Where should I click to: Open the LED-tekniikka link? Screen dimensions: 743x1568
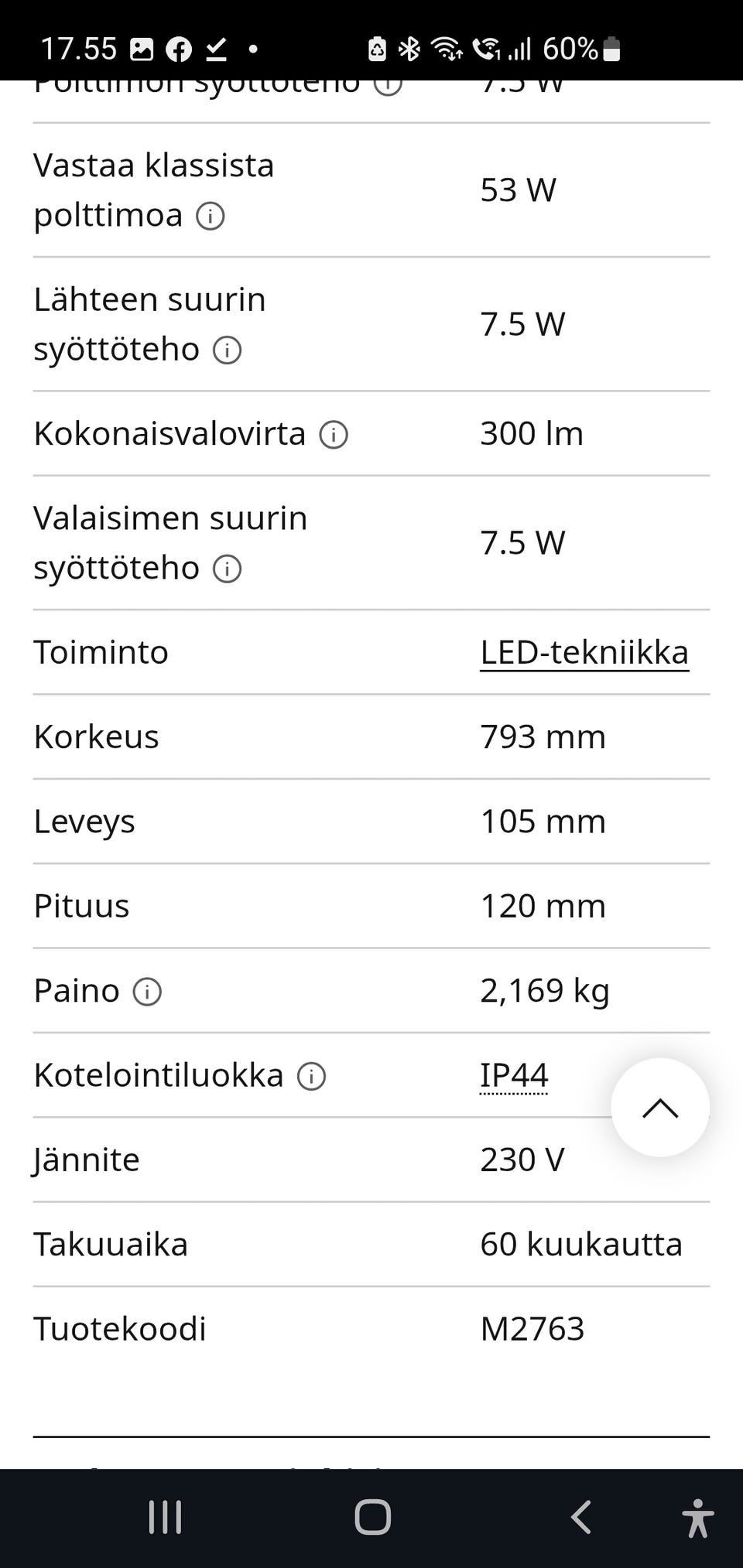[x=584, y=652]
